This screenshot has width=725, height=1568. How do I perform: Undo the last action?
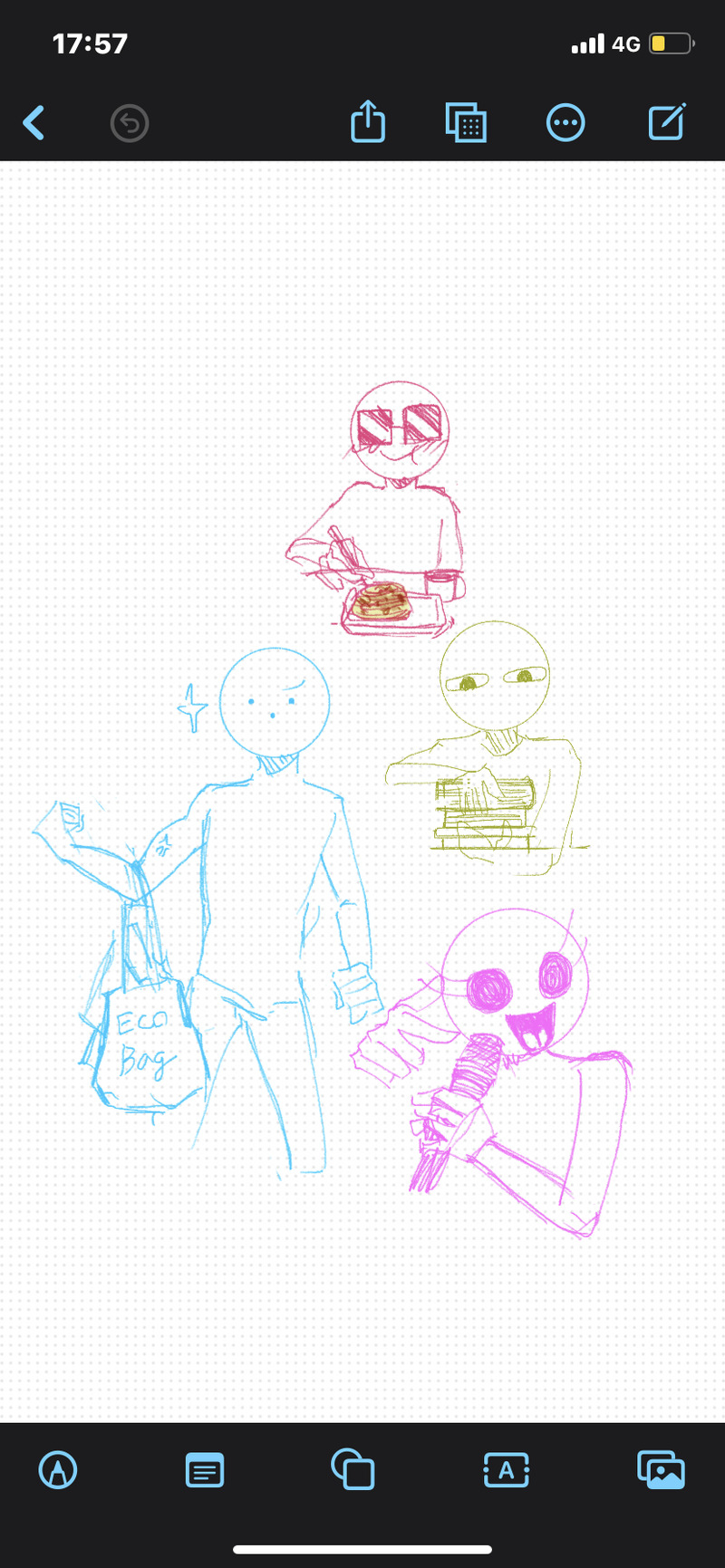tap(130, 123)
